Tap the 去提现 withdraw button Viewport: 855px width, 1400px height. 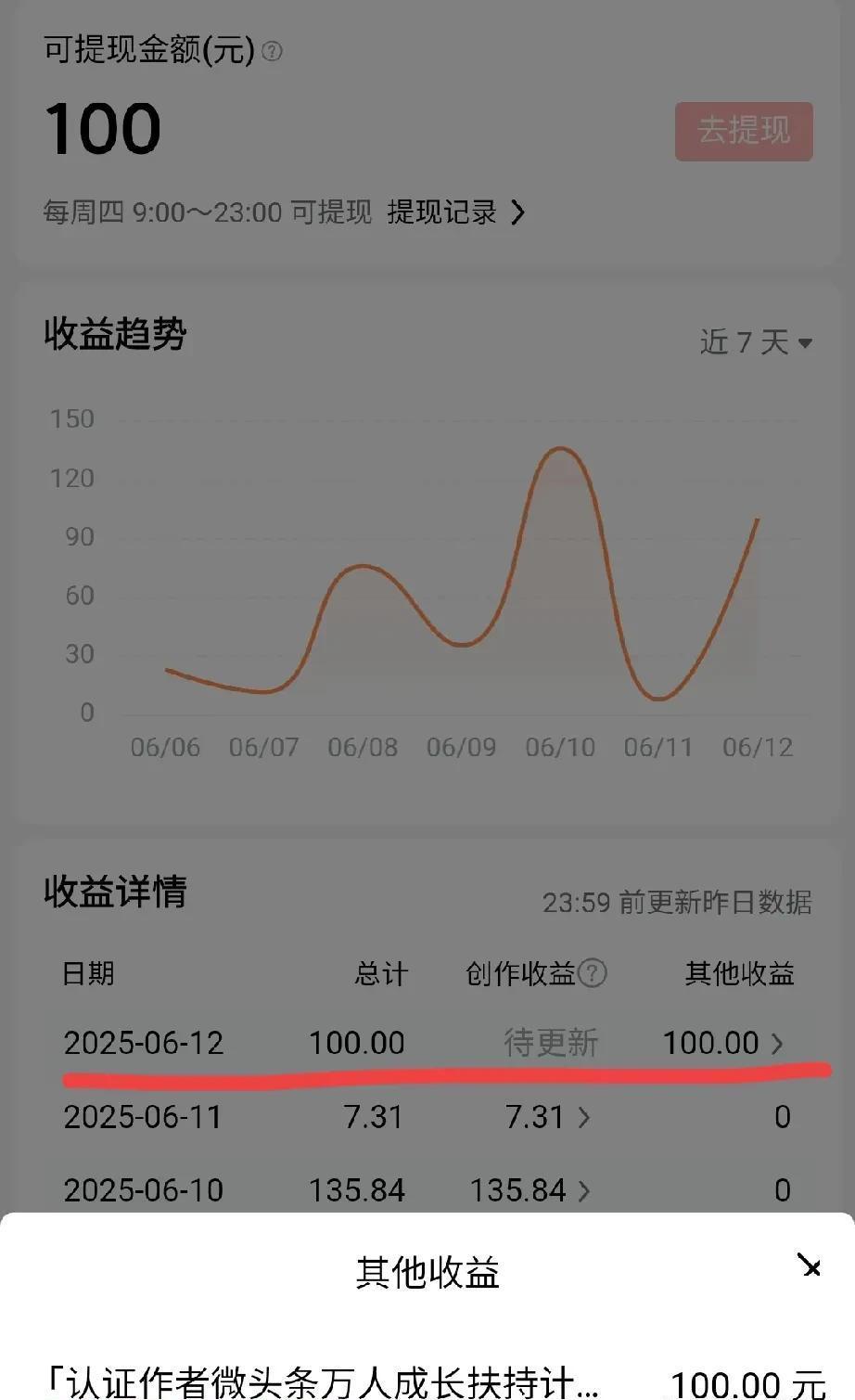[x=744, y=131]
